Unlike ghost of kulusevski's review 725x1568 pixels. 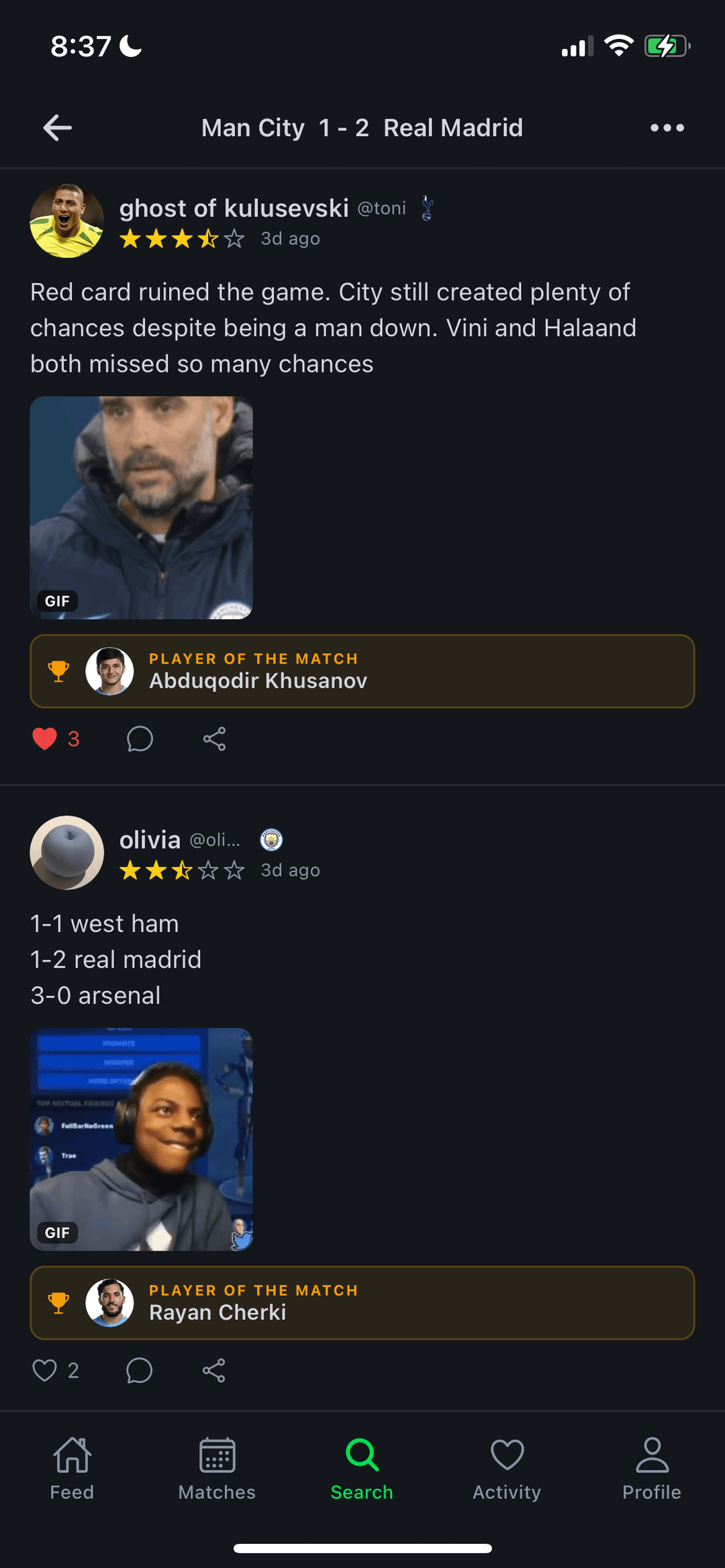coord(45,739)
